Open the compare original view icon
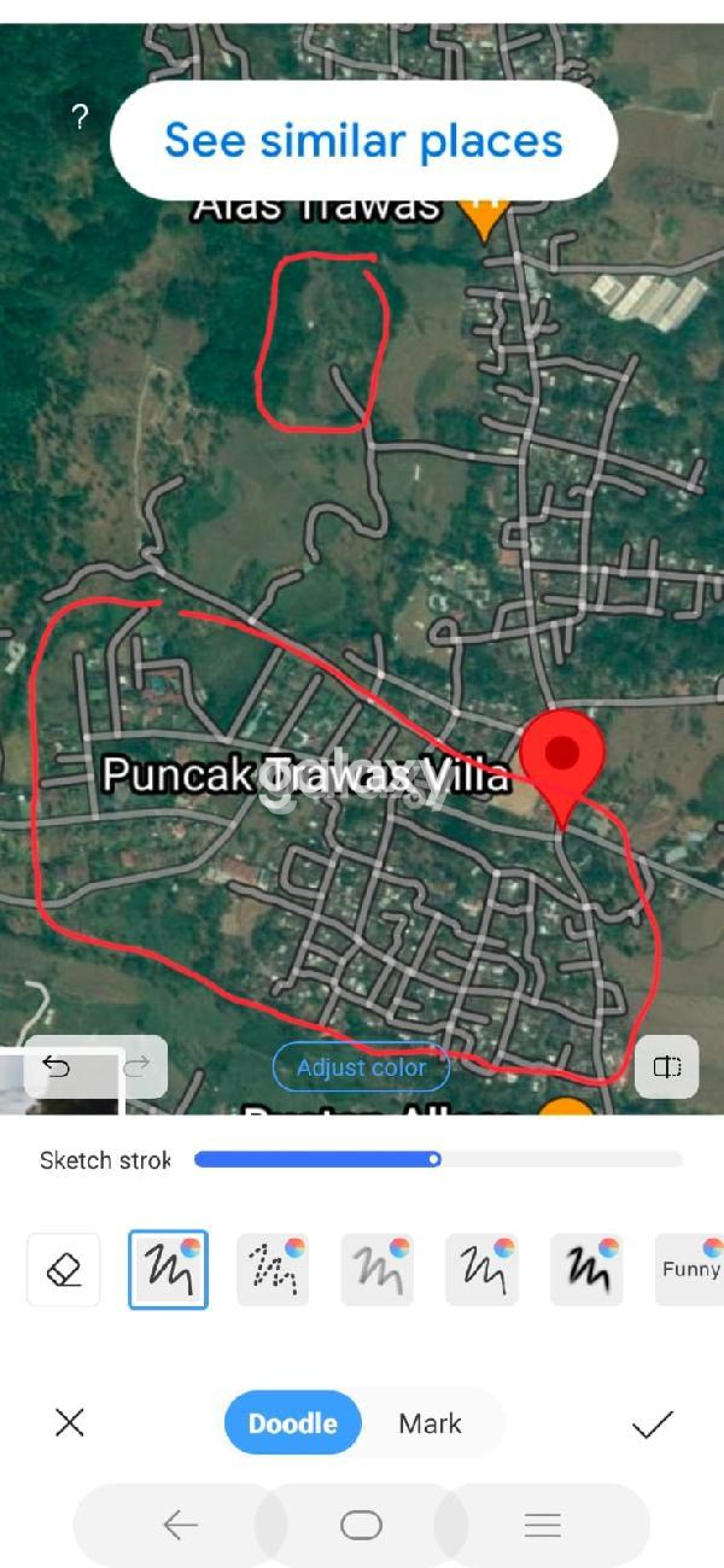The image size is (724, 1568). tap(666, 1066)
